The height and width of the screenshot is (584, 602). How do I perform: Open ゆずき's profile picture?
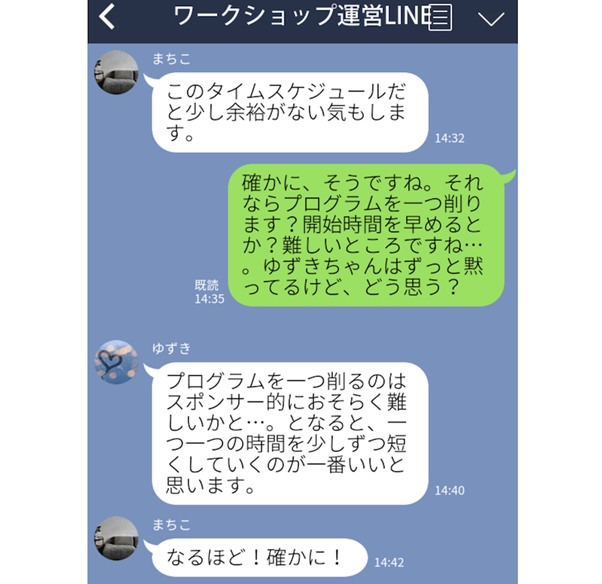pos(115,362)
